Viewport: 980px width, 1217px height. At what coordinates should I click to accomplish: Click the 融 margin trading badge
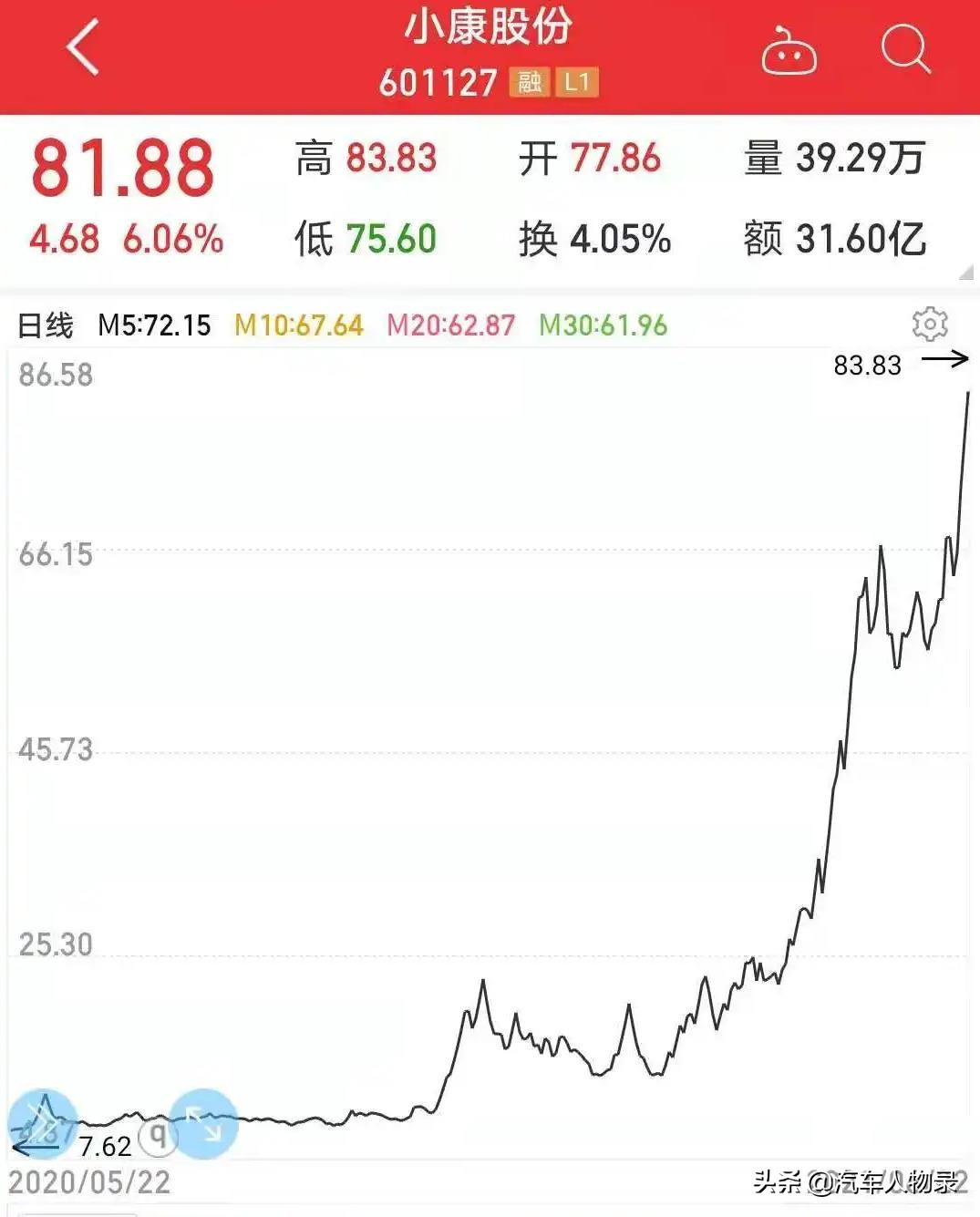(531, 82)
